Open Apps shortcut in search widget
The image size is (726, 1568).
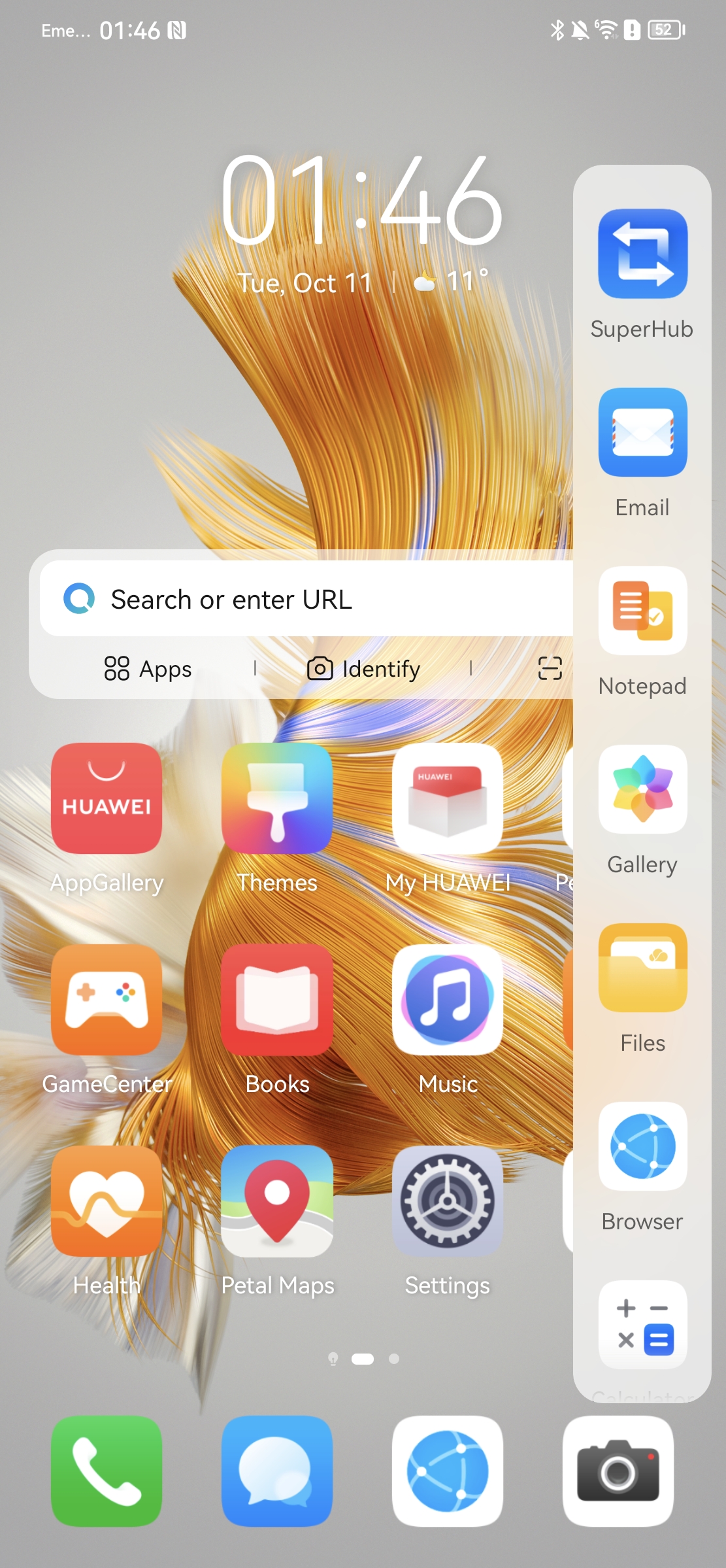click(x=148, y=668)
